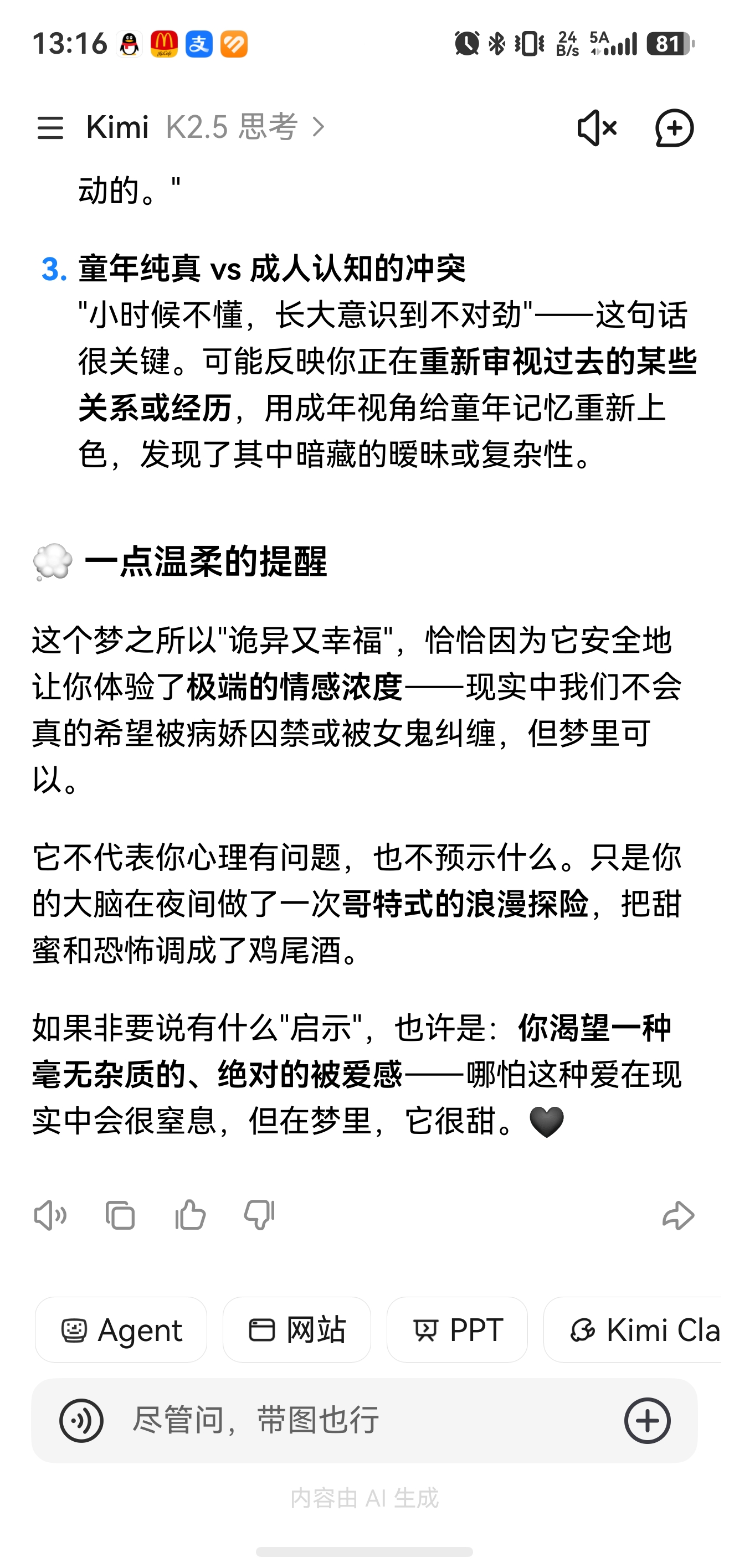729x1568 pixels.
Task: Dislike the response with thumbs down
Action: pyautogui.click(x=259, y=1215)
